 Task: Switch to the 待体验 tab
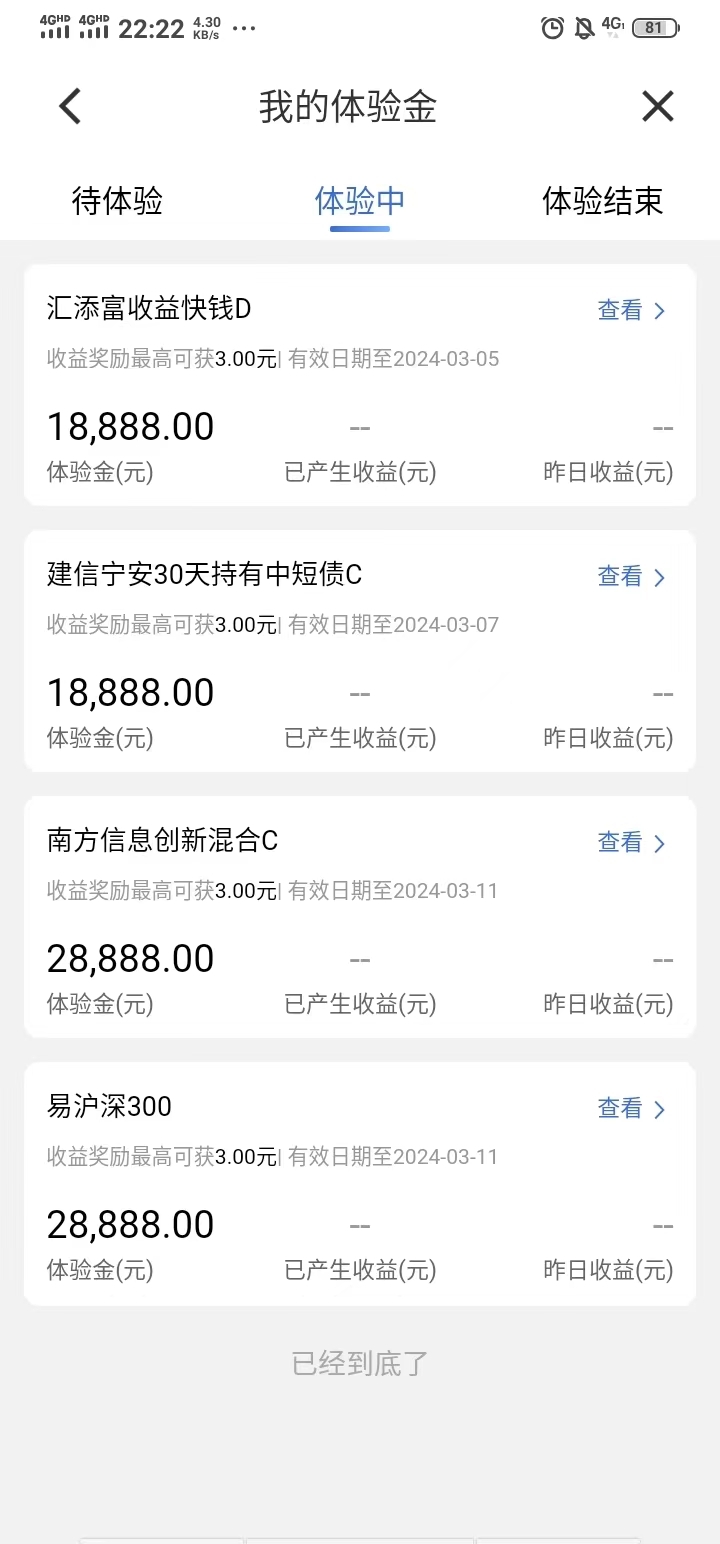pos(117,201)
